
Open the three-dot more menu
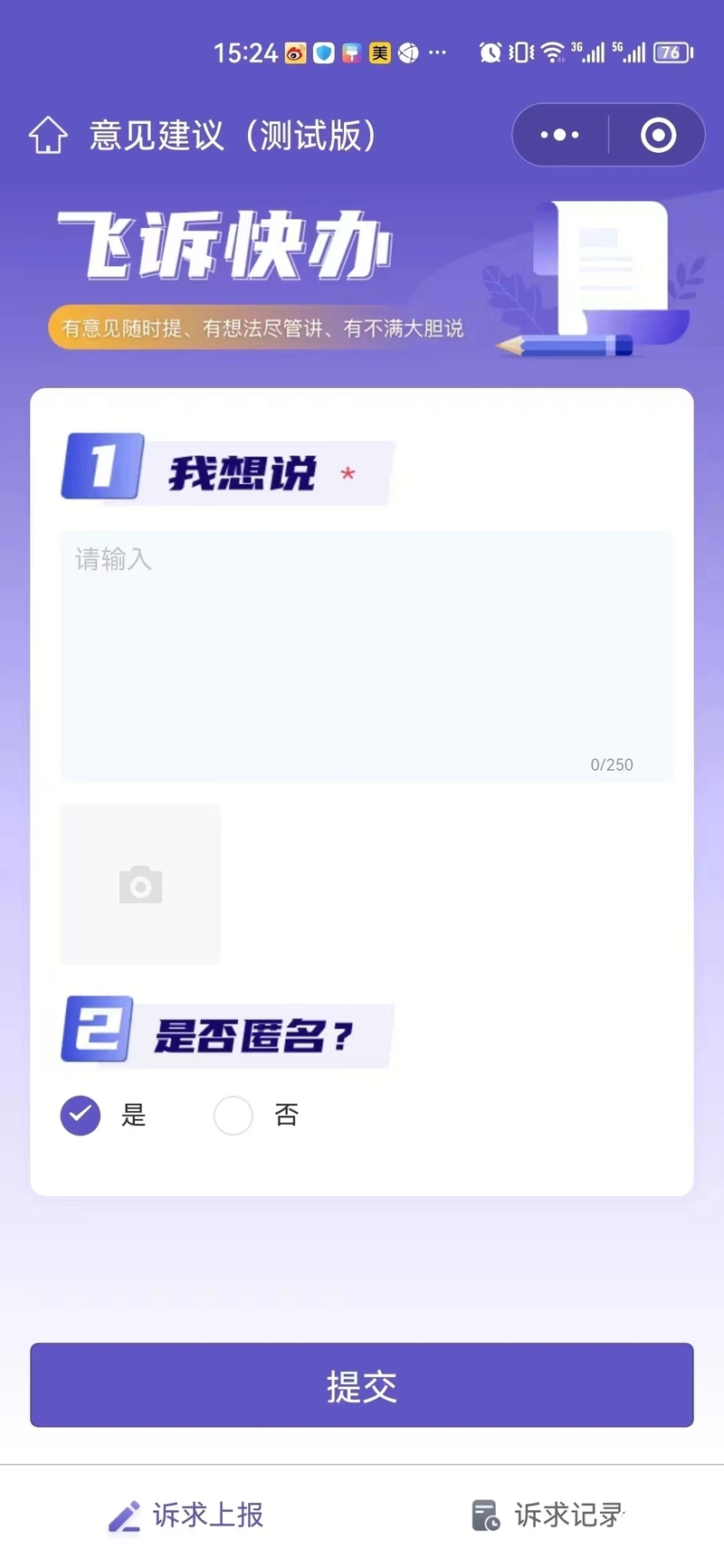click(559, 135)
